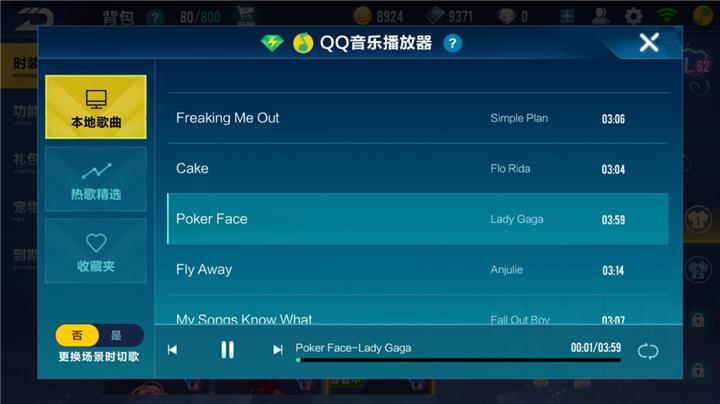
Task: Skip to the previous track
Action: tap(172, 349)
